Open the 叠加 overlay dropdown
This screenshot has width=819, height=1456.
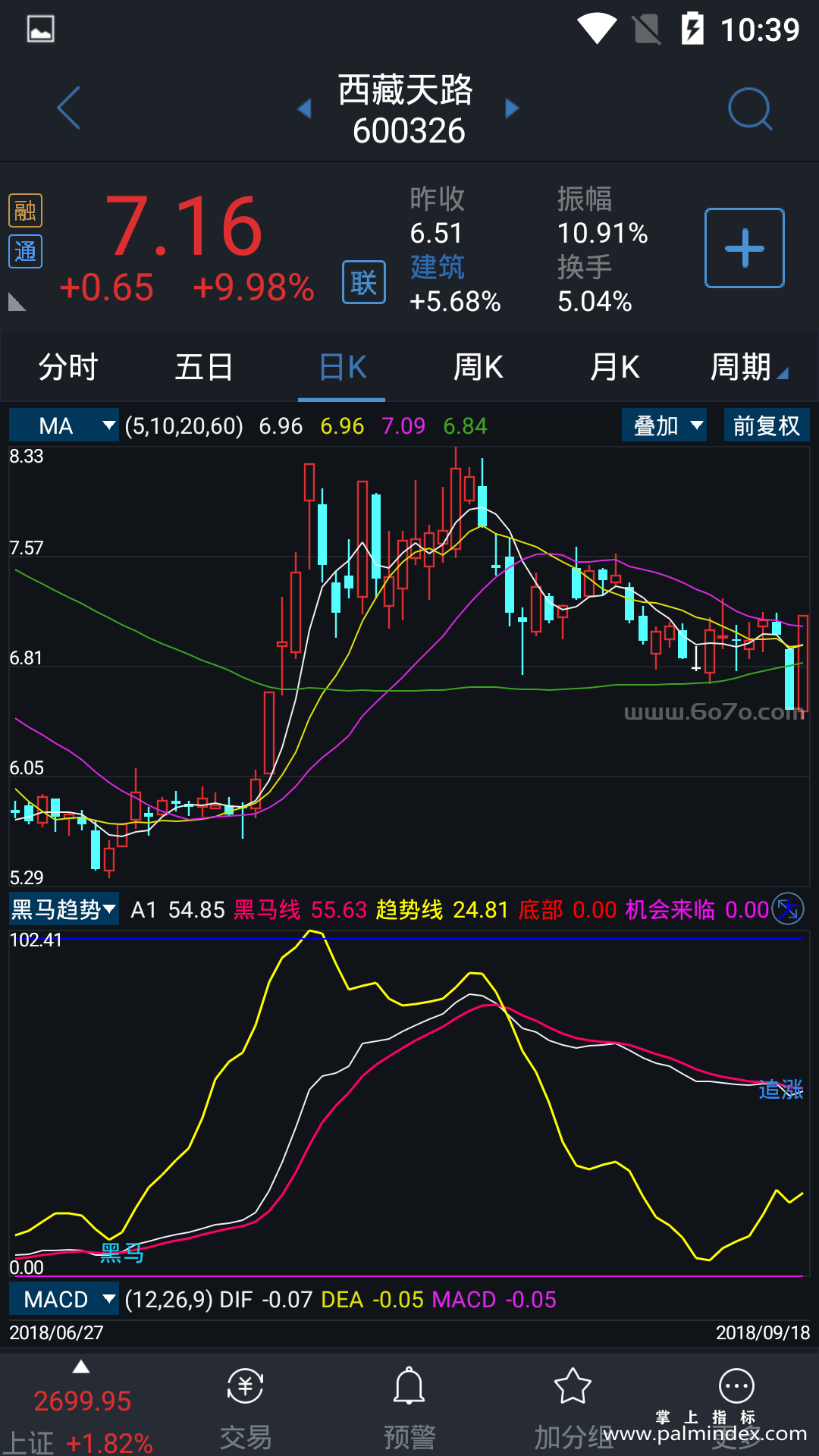coord(664,425)
